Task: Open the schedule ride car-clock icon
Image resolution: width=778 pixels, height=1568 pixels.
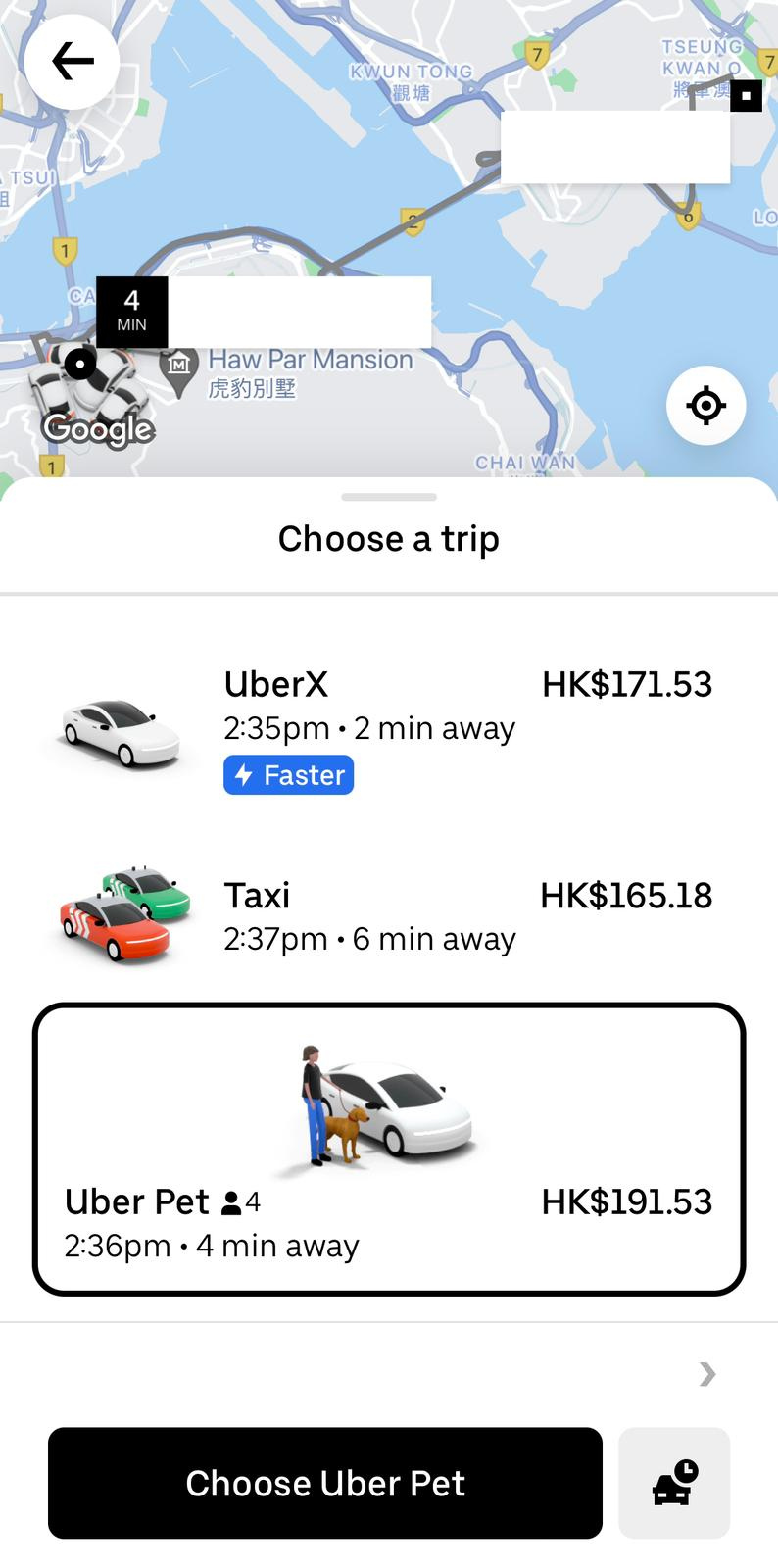Action: click(673, 1482)
